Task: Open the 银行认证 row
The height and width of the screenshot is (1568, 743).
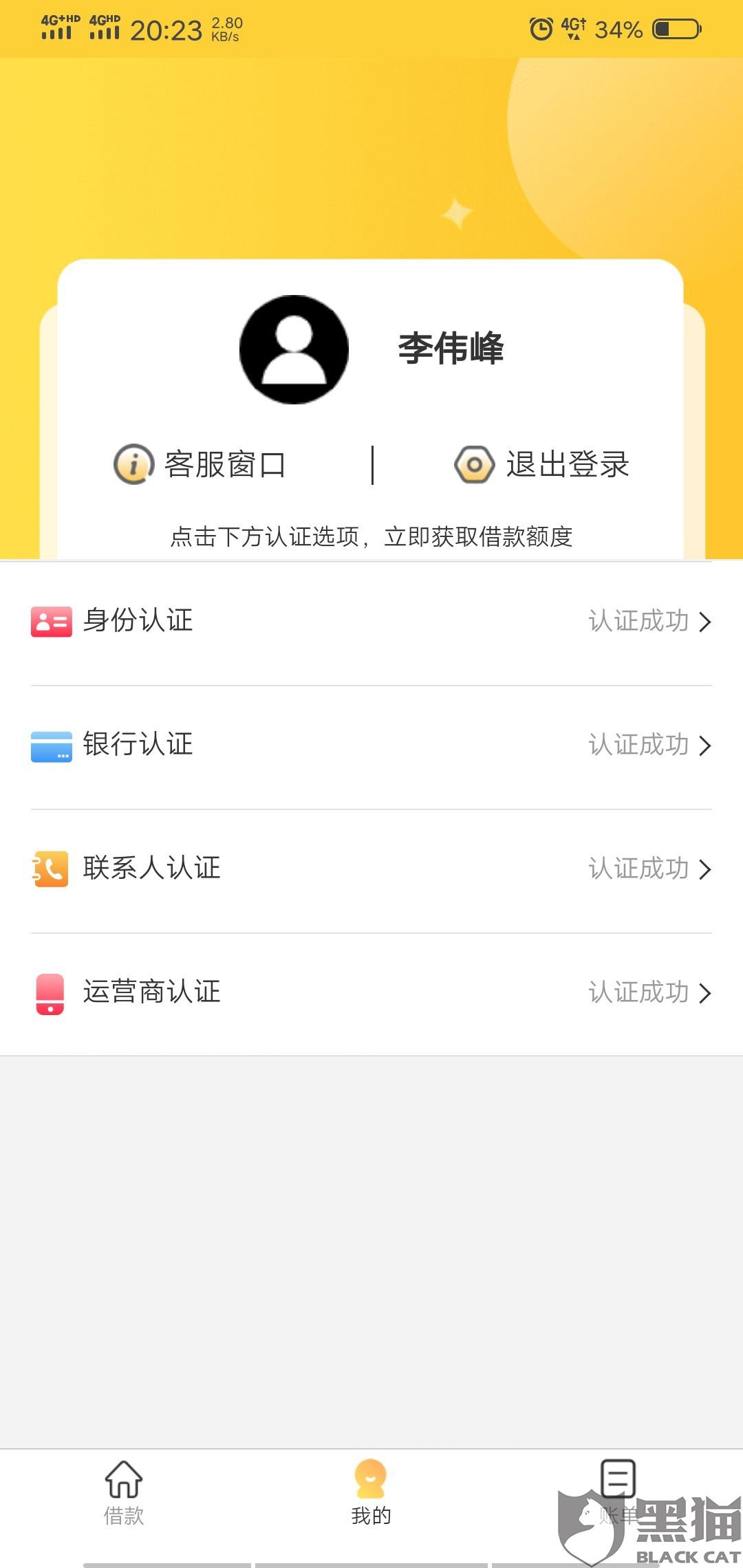Action: 371,745
